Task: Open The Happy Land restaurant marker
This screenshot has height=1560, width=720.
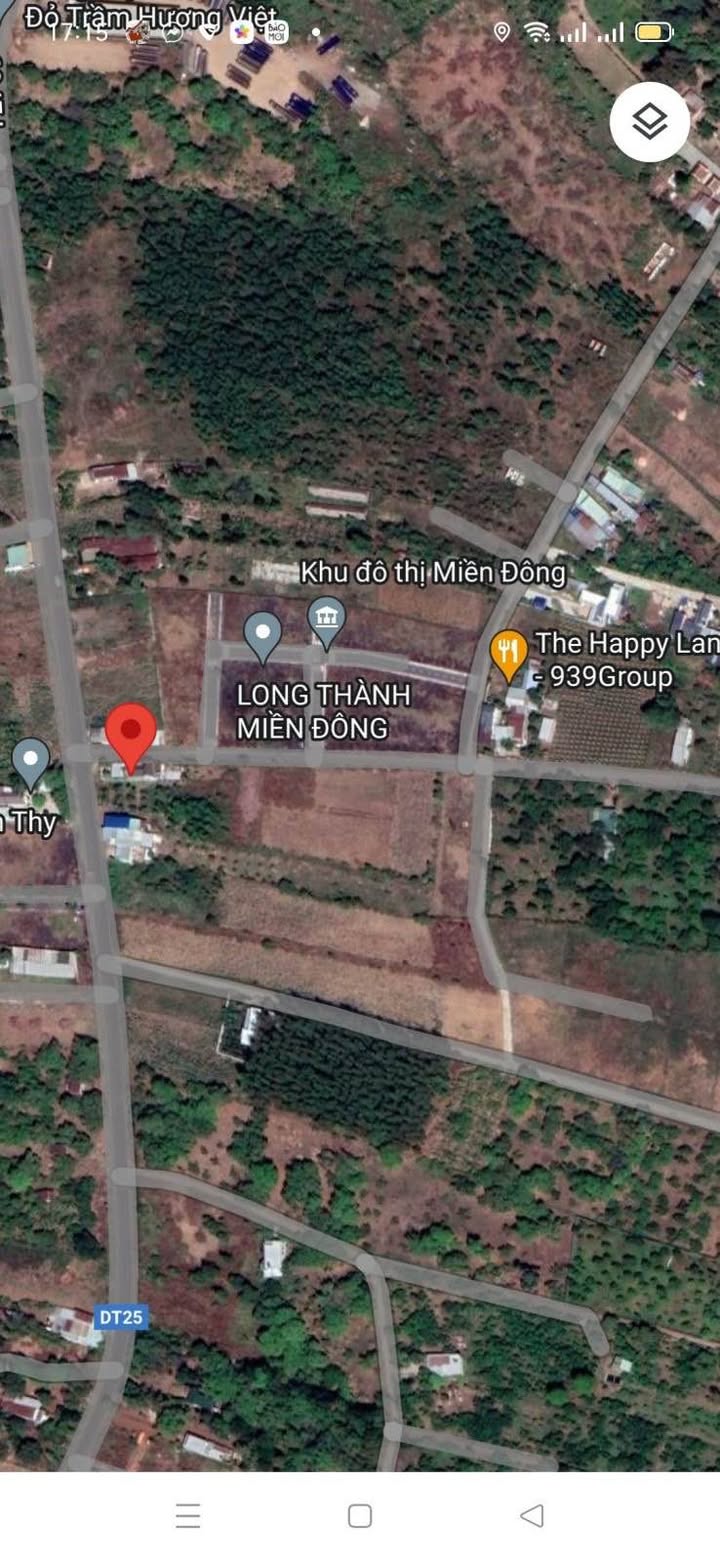Action: (x=509, y=654)
